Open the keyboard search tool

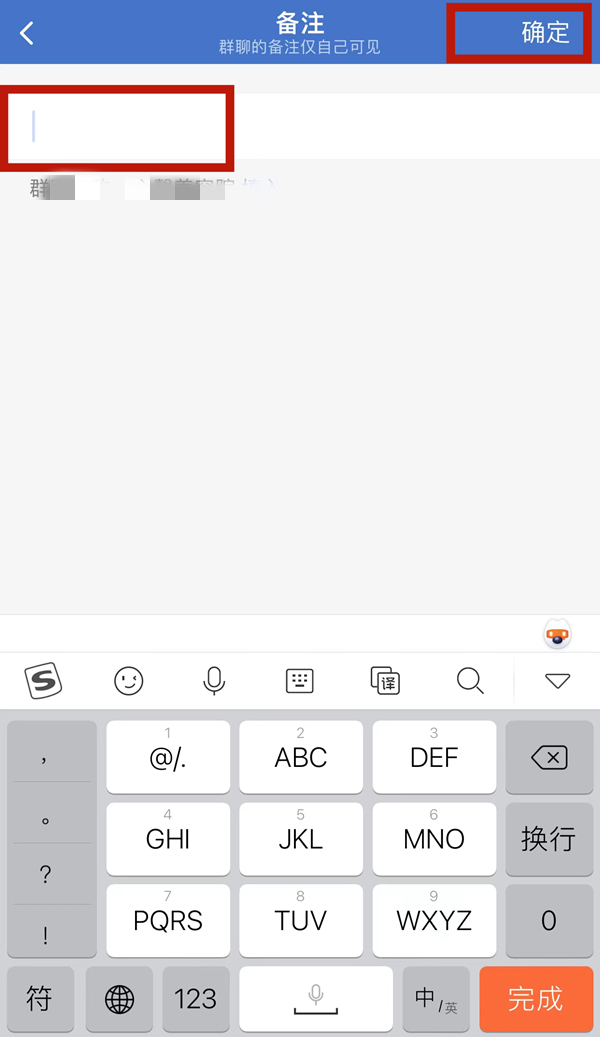point(470,681)
